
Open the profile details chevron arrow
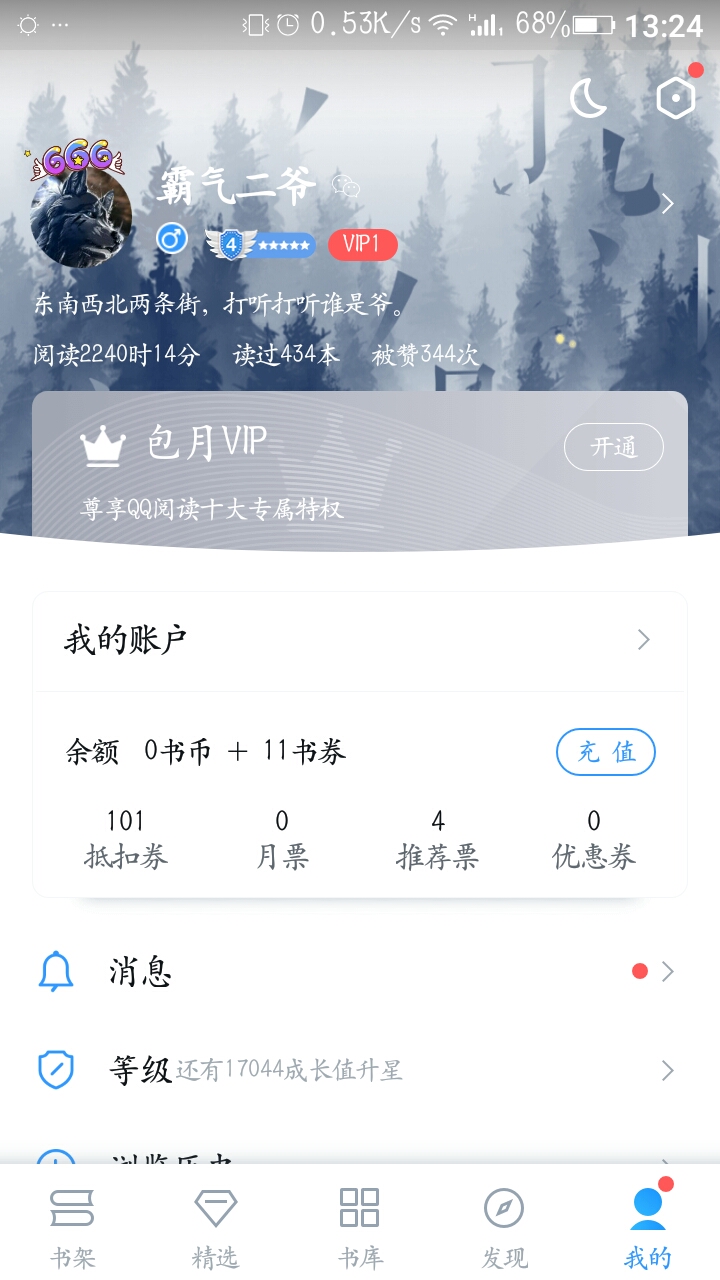coord(668,203)
